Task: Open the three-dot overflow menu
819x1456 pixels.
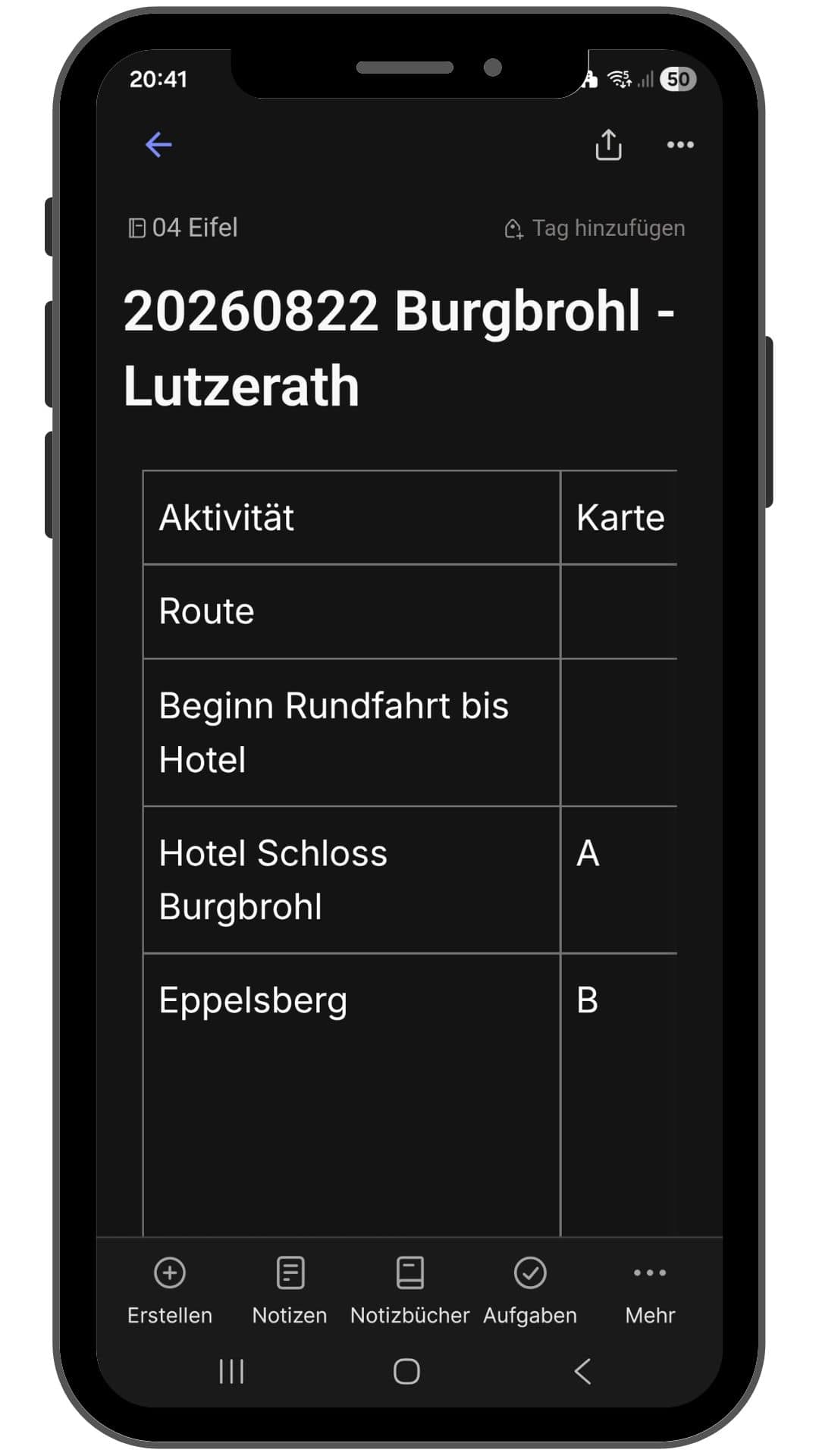Action: coord(679,145)
